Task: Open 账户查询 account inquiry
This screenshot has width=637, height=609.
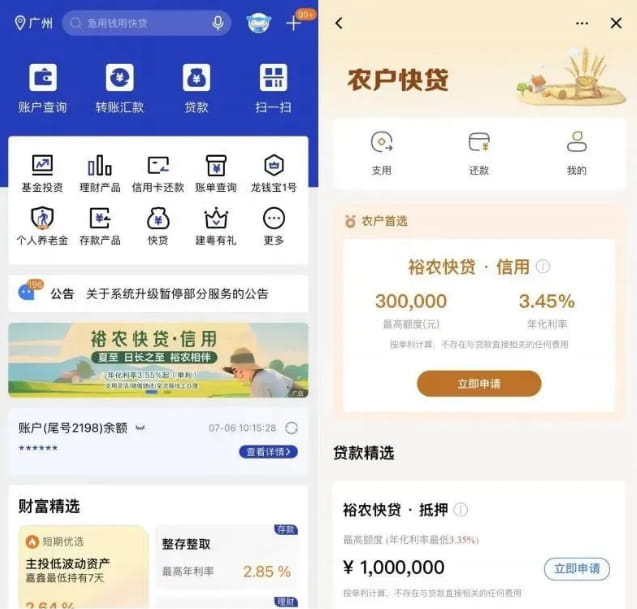Action: [x=42, y=88]
